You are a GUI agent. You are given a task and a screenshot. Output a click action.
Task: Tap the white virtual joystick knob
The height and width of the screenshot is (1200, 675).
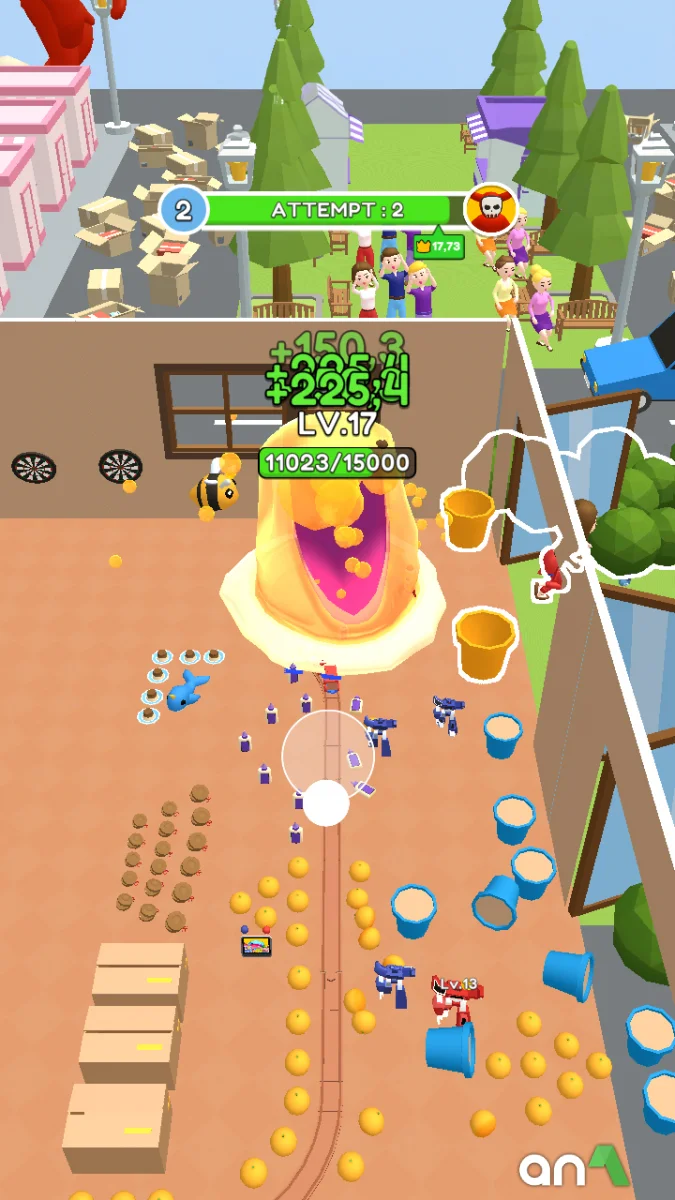(326, 802)
